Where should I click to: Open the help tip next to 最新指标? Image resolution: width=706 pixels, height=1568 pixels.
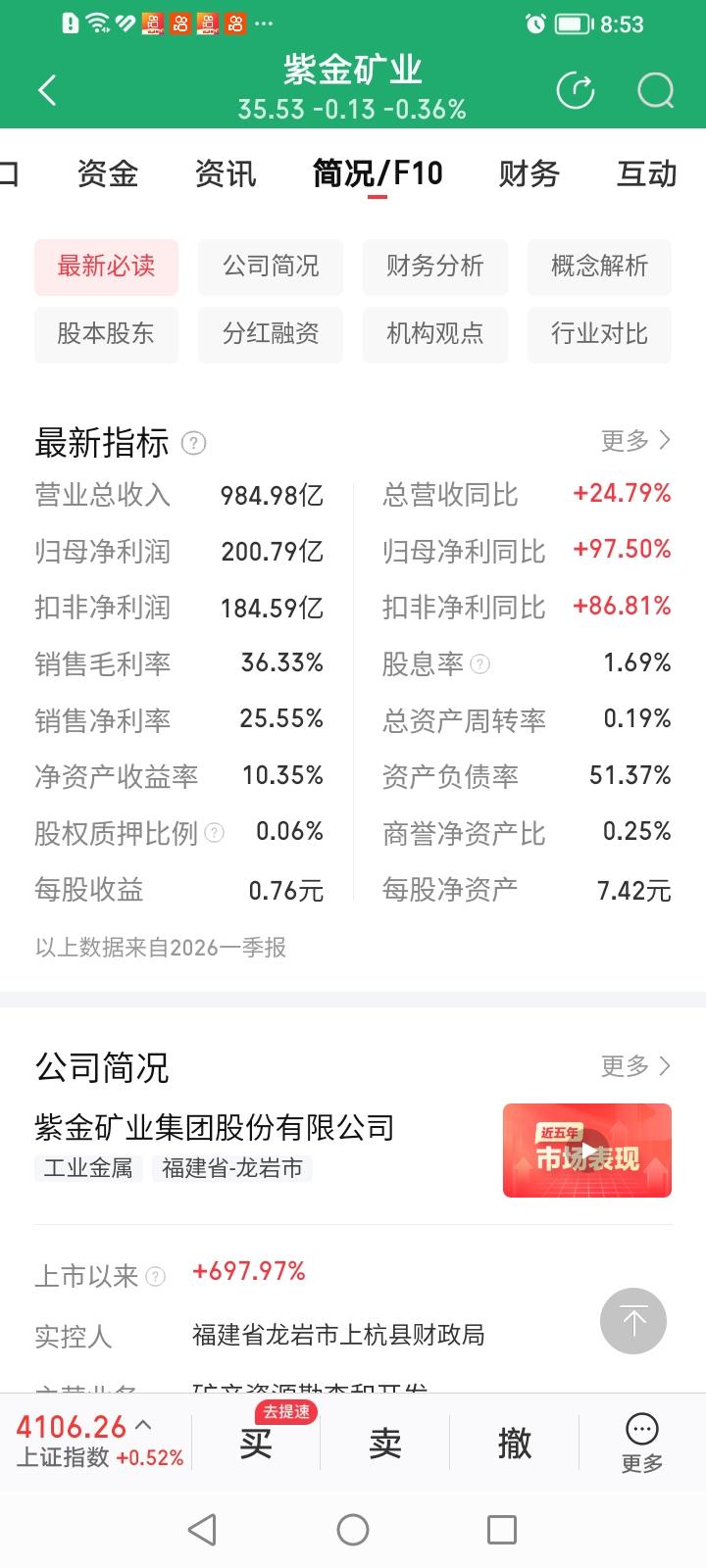pyautogui.click(x=193, y=444)
